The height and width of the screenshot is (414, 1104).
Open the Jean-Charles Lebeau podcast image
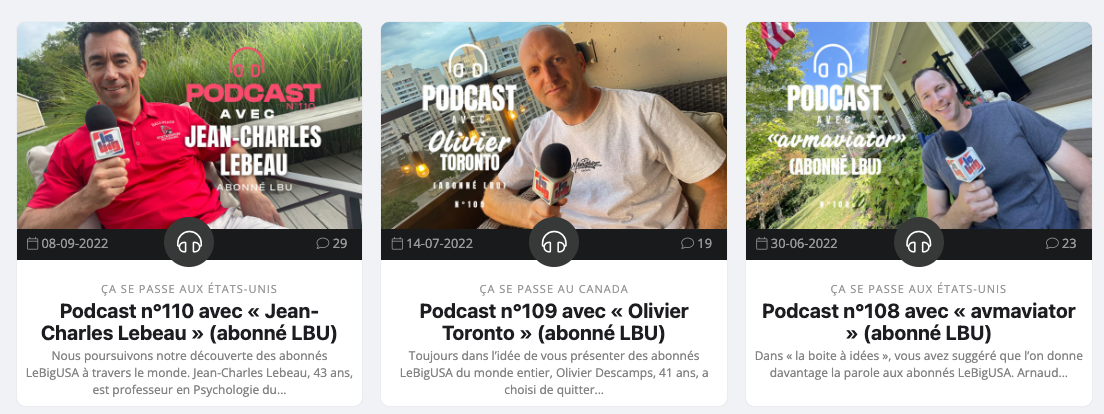coord(189,125)
